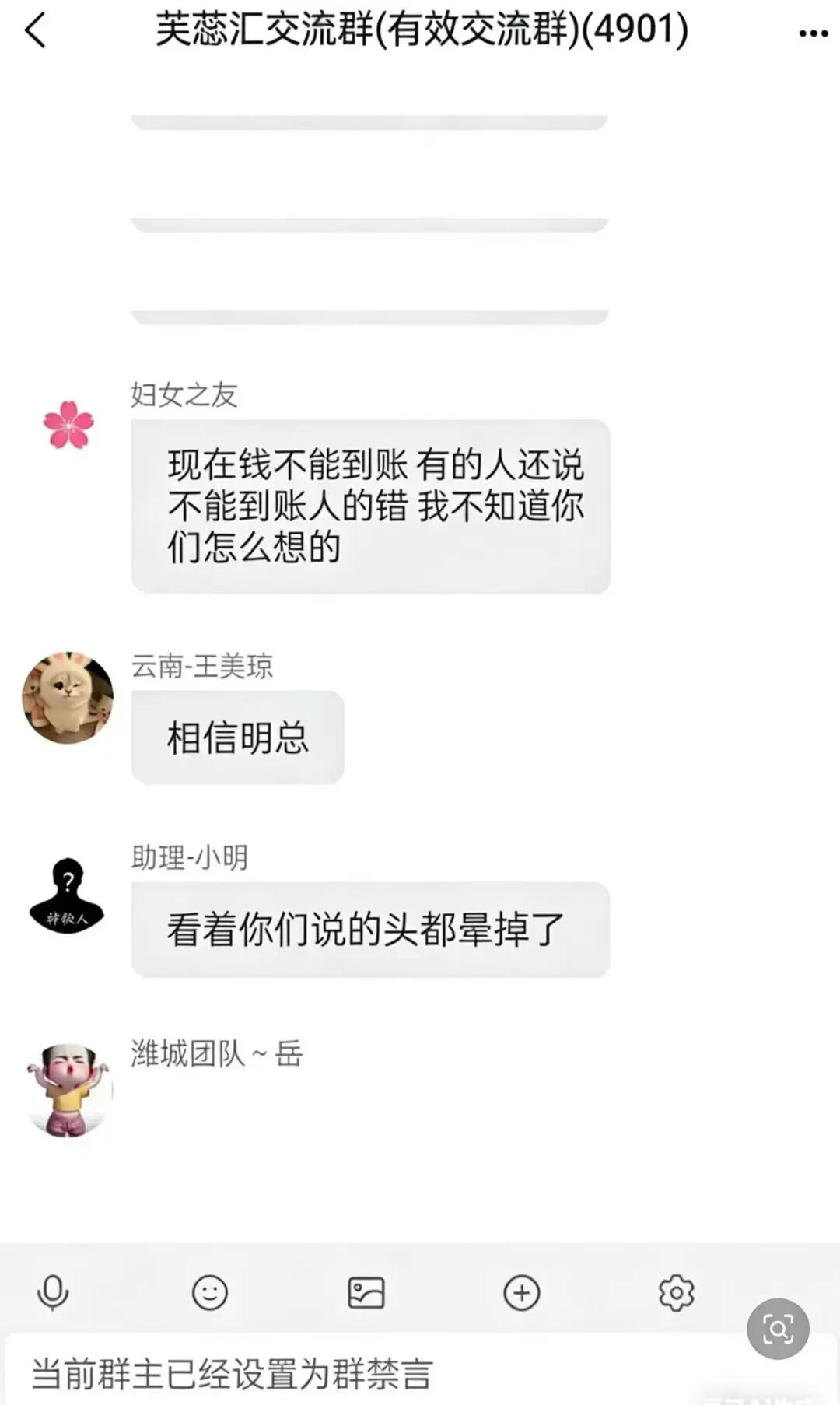
Task: Tap the nickname label 潍城团队~岳
Action: 218,1056
